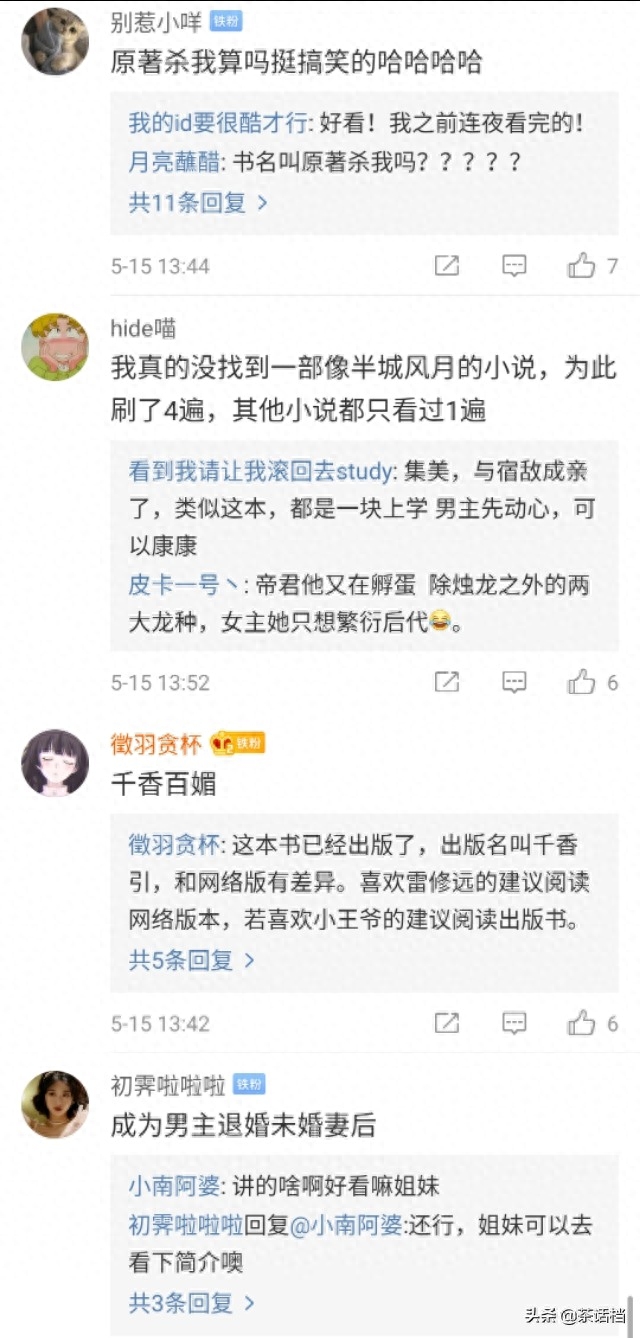Reply to hide喵's comment
Viewport: 640px width, 1338px height.
tap(514, 683)
